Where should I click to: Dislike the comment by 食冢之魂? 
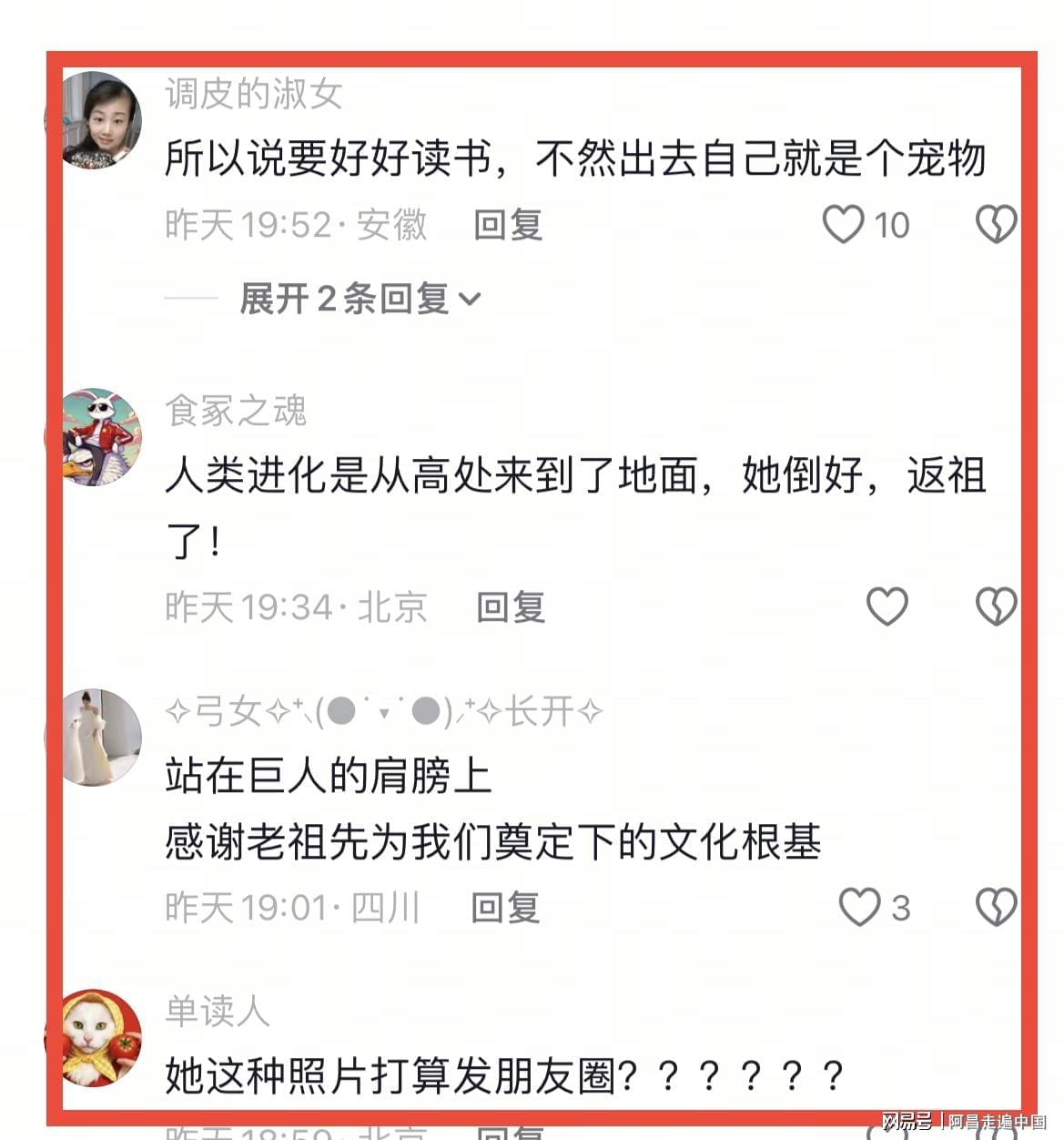[x=996, y=606]
